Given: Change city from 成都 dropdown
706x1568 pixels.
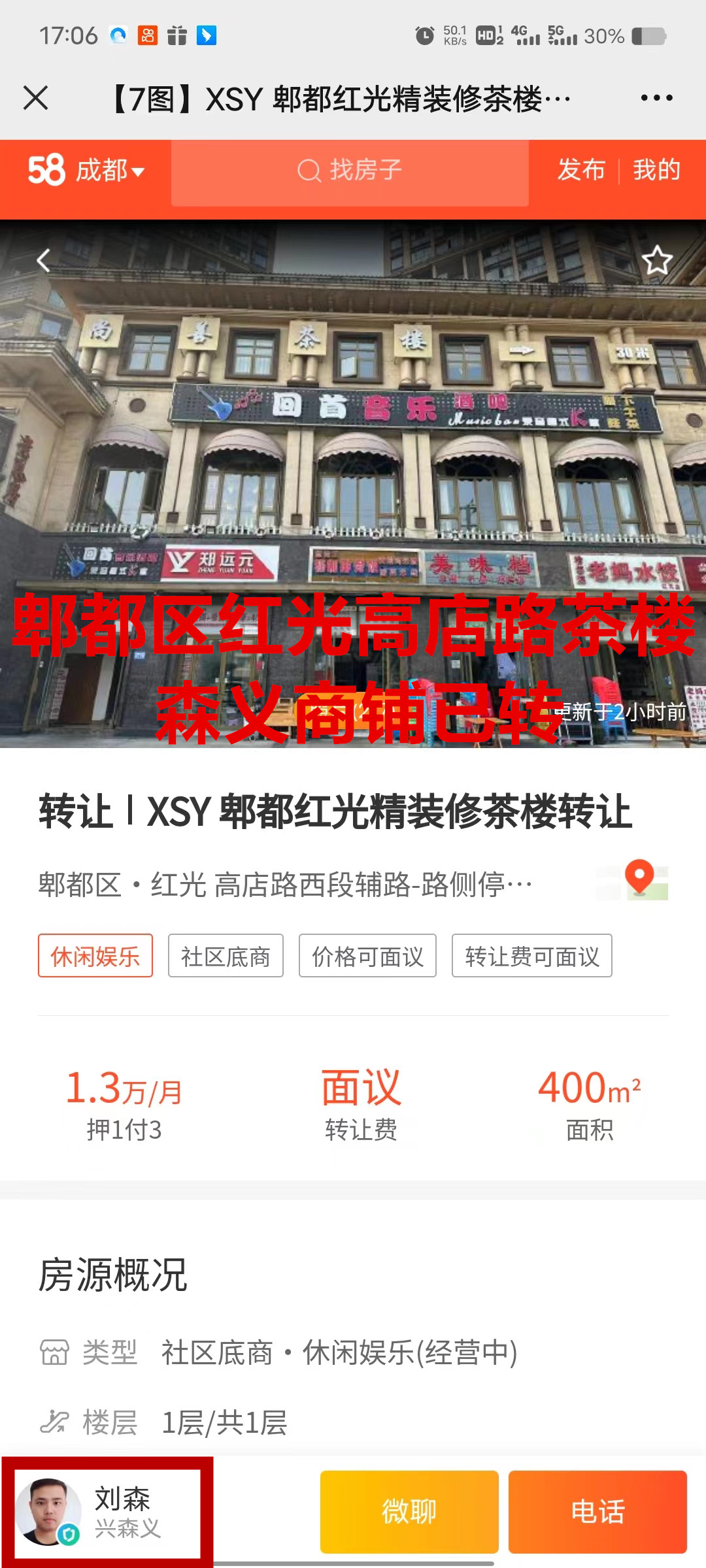Looking at the screenshot, I should 109,171.
